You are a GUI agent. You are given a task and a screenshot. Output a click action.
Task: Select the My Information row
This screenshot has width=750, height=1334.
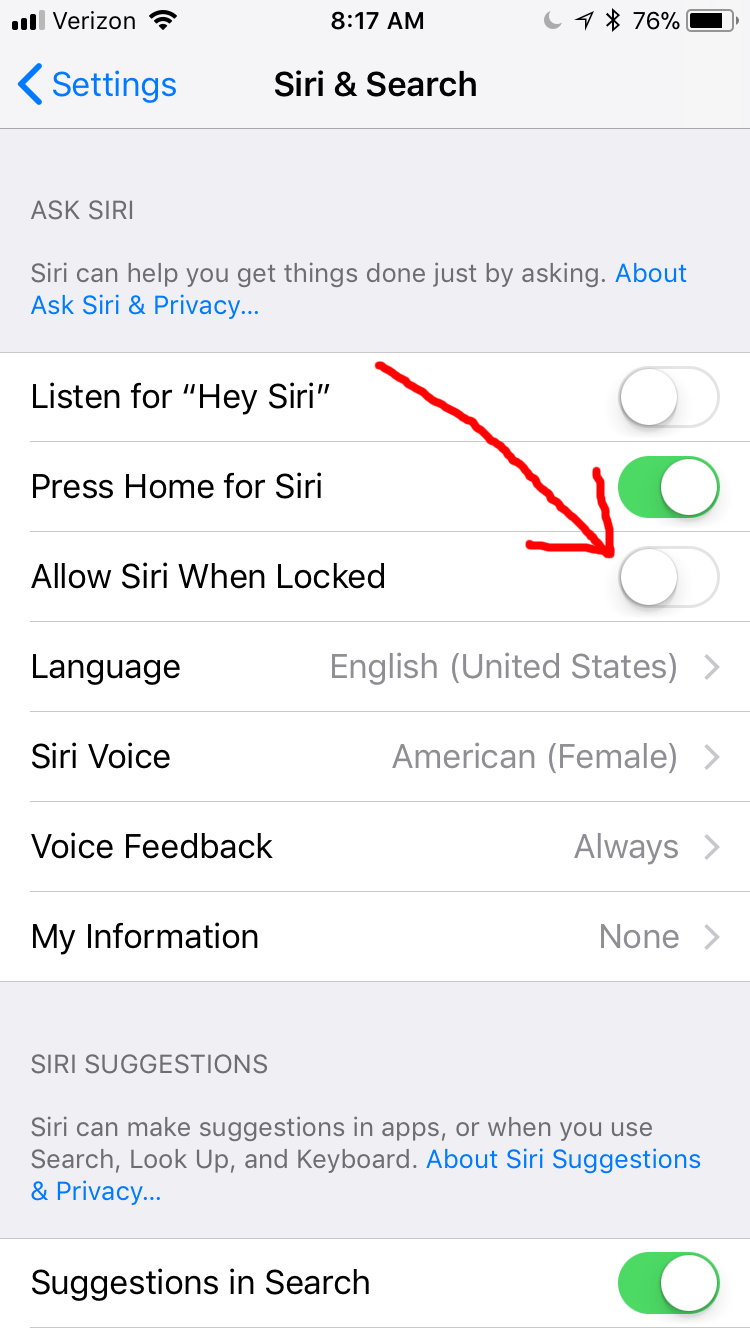pyautogui.click(x=375, y=937)
